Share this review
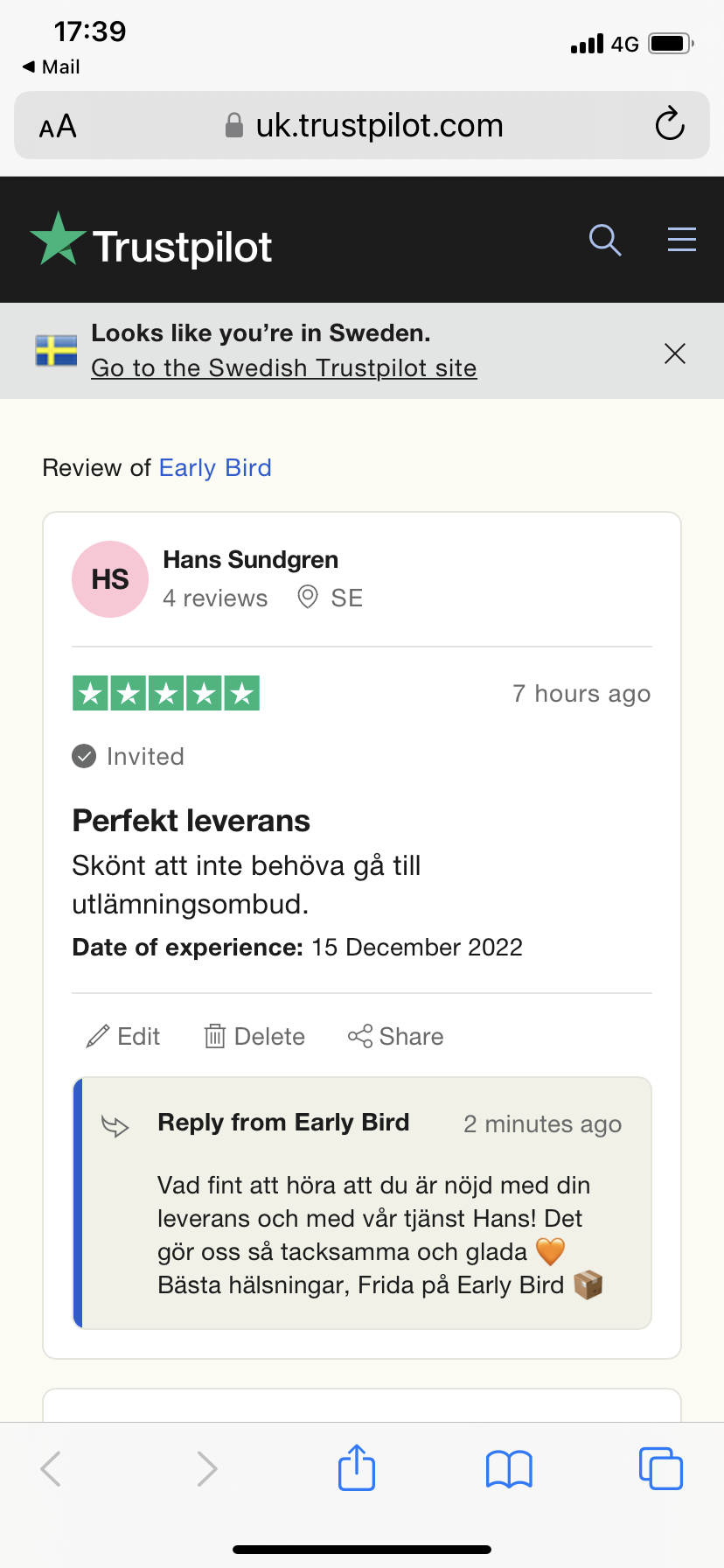 coord(396,1037)
